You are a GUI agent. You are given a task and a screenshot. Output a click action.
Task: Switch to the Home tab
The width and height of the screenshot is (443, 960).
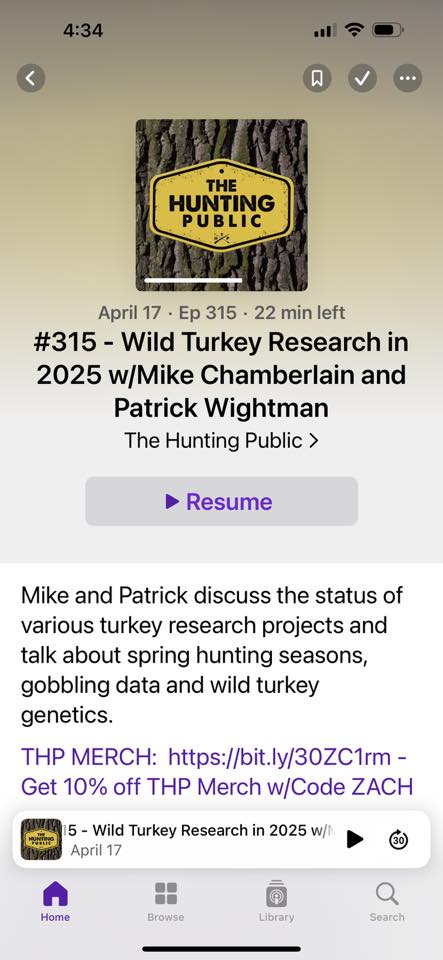[x=55, y=901]
